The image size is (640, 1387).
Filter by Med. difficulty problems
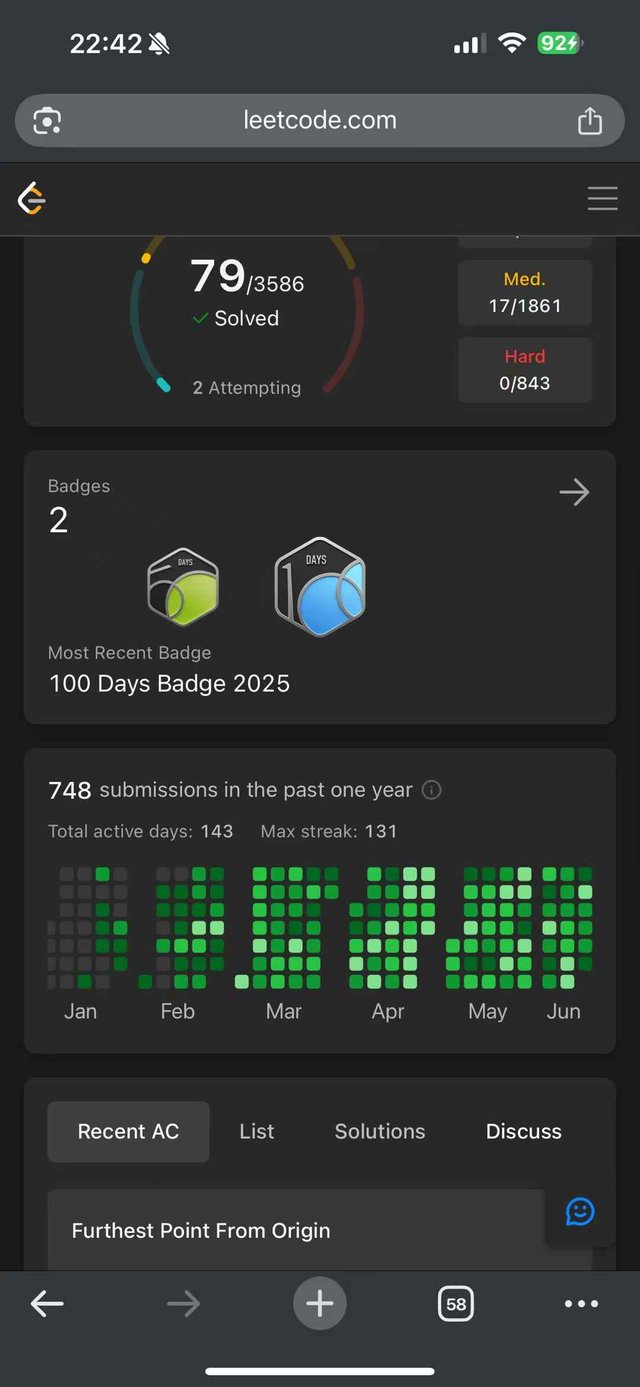(x=525, y=293)
